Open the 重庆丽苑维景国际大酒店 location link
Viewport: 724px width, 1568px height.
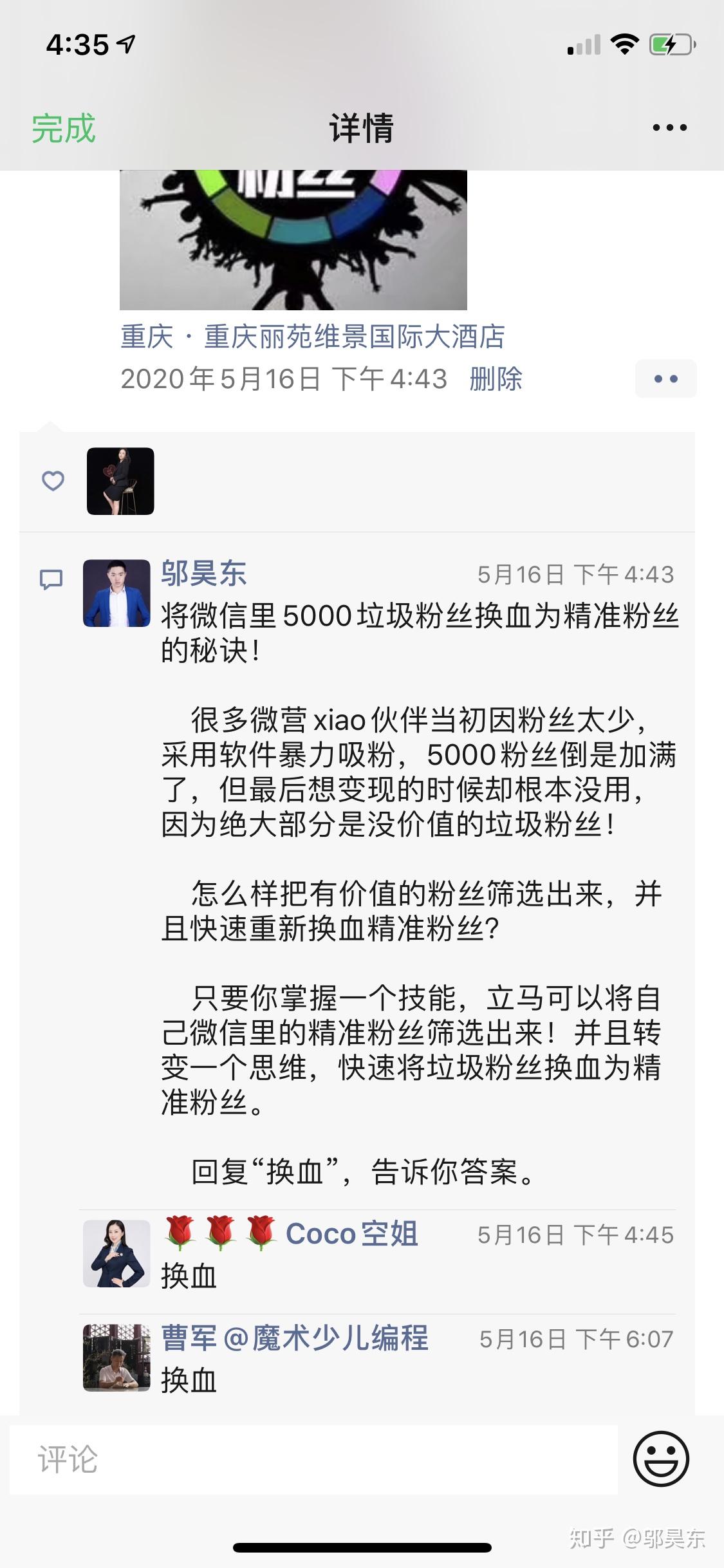(x=313, y=337)
